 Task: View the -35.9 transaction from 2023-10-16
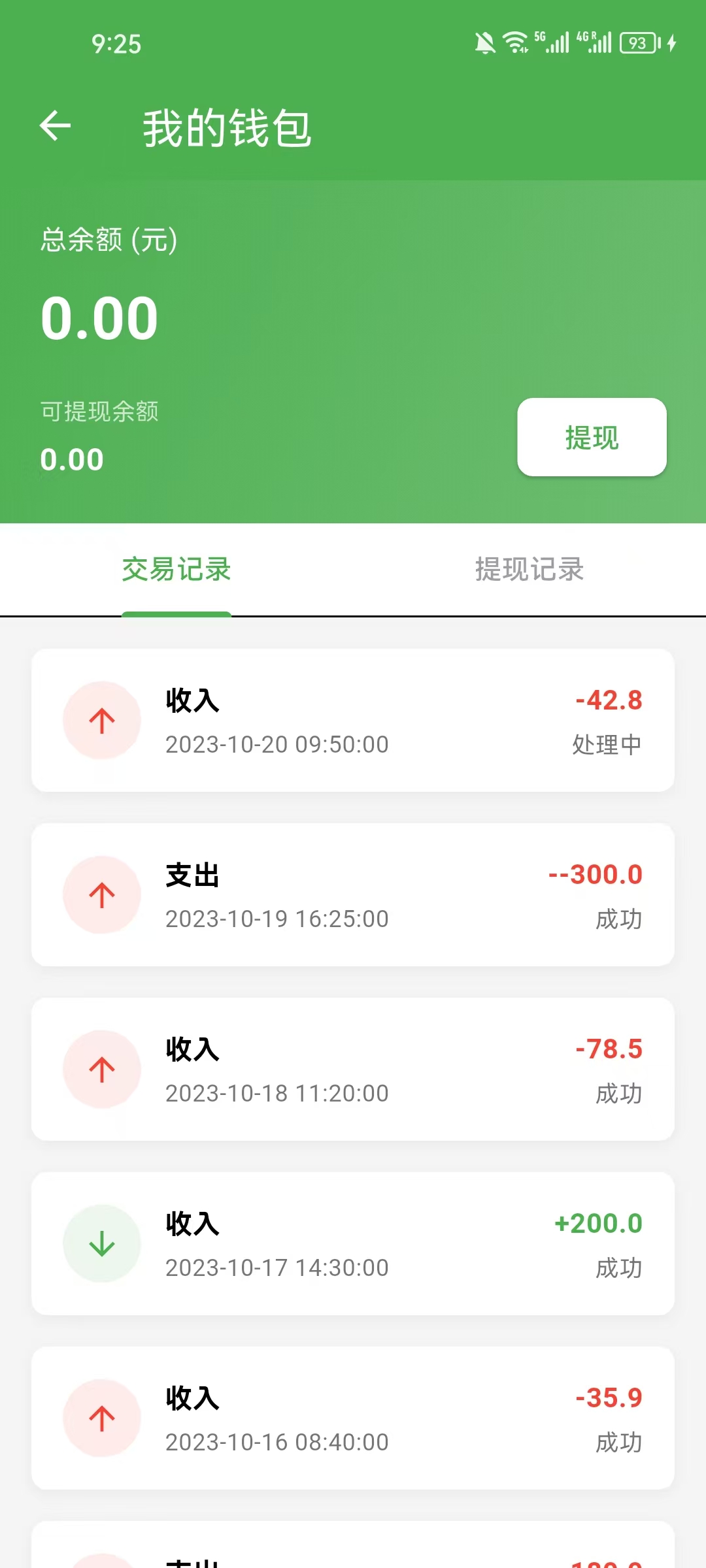[353, 1418]
